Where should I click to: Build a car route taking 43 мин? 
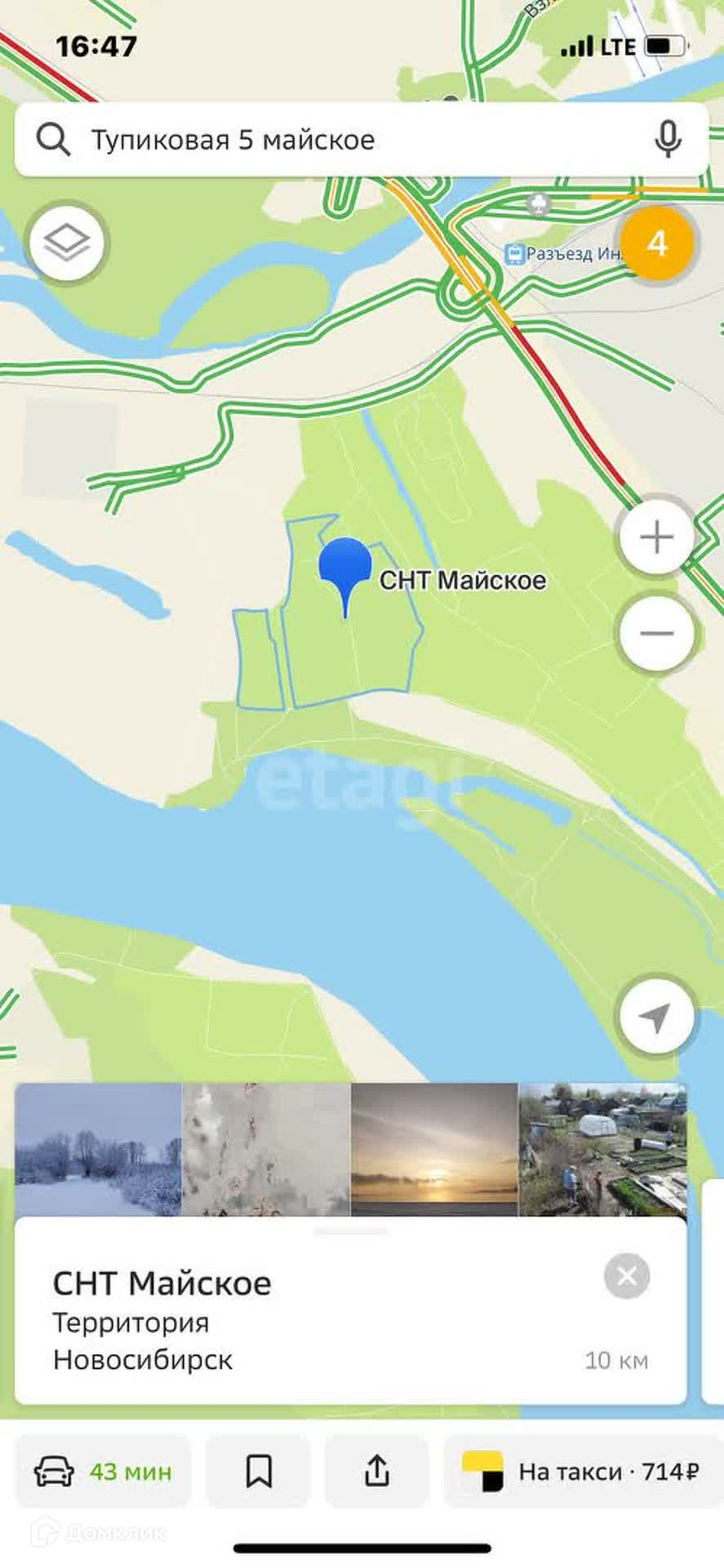click(x=104, y=1472)
